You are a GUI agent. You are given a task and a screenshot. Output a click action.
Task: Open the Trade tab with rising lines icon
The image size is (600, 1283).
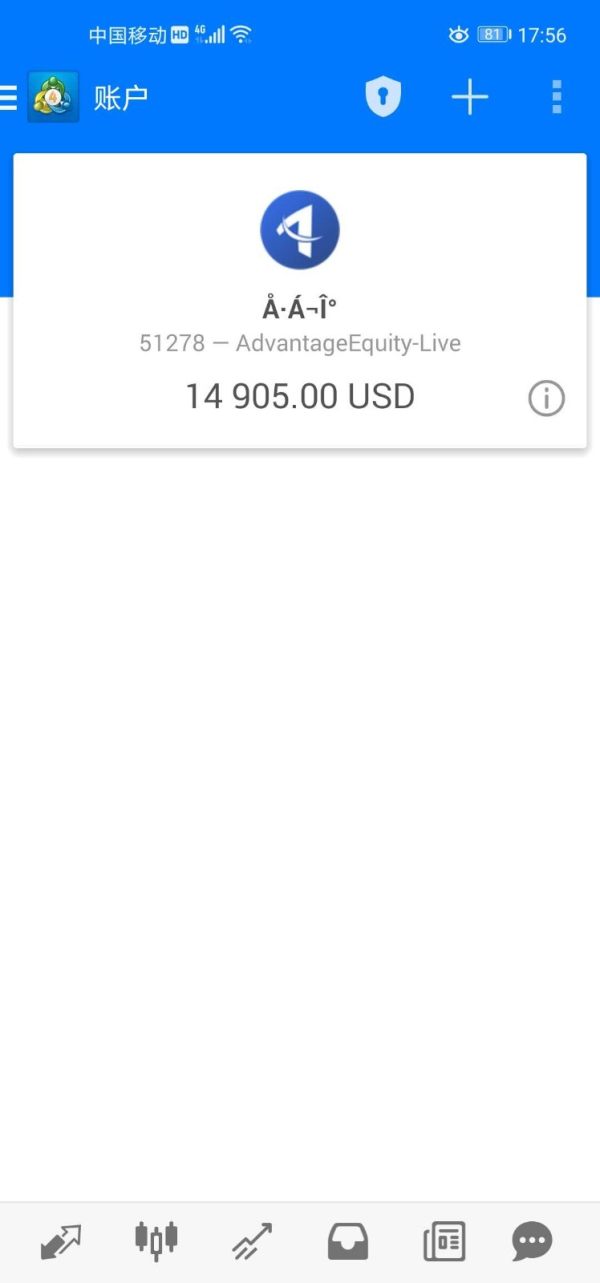pyautogui.click(x=252, y=1242)
